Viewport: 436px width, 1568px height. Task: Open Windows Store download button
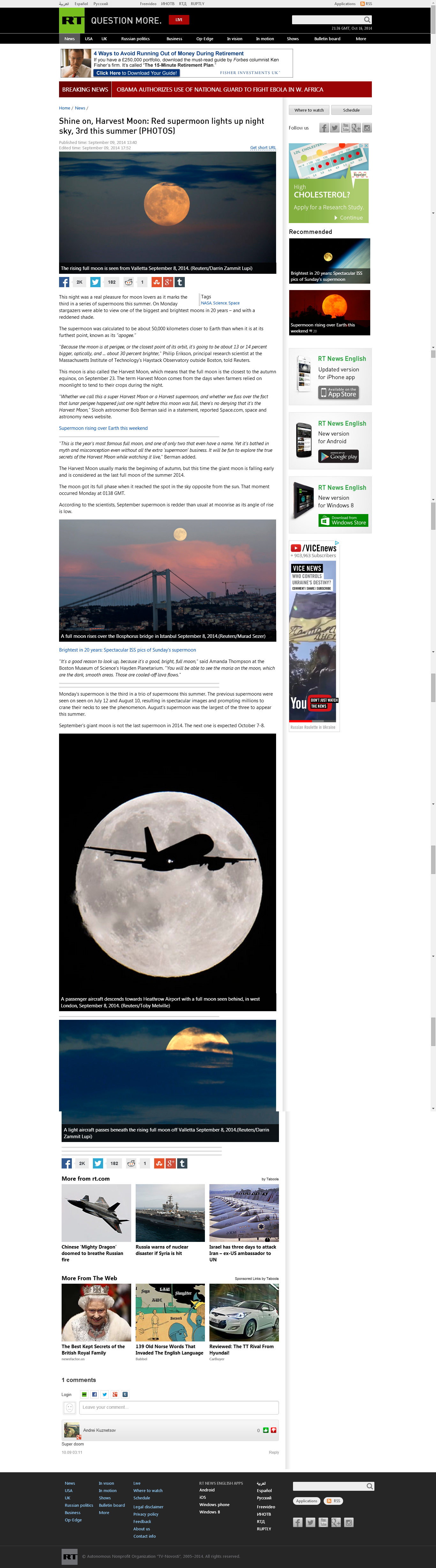[343, 520]
